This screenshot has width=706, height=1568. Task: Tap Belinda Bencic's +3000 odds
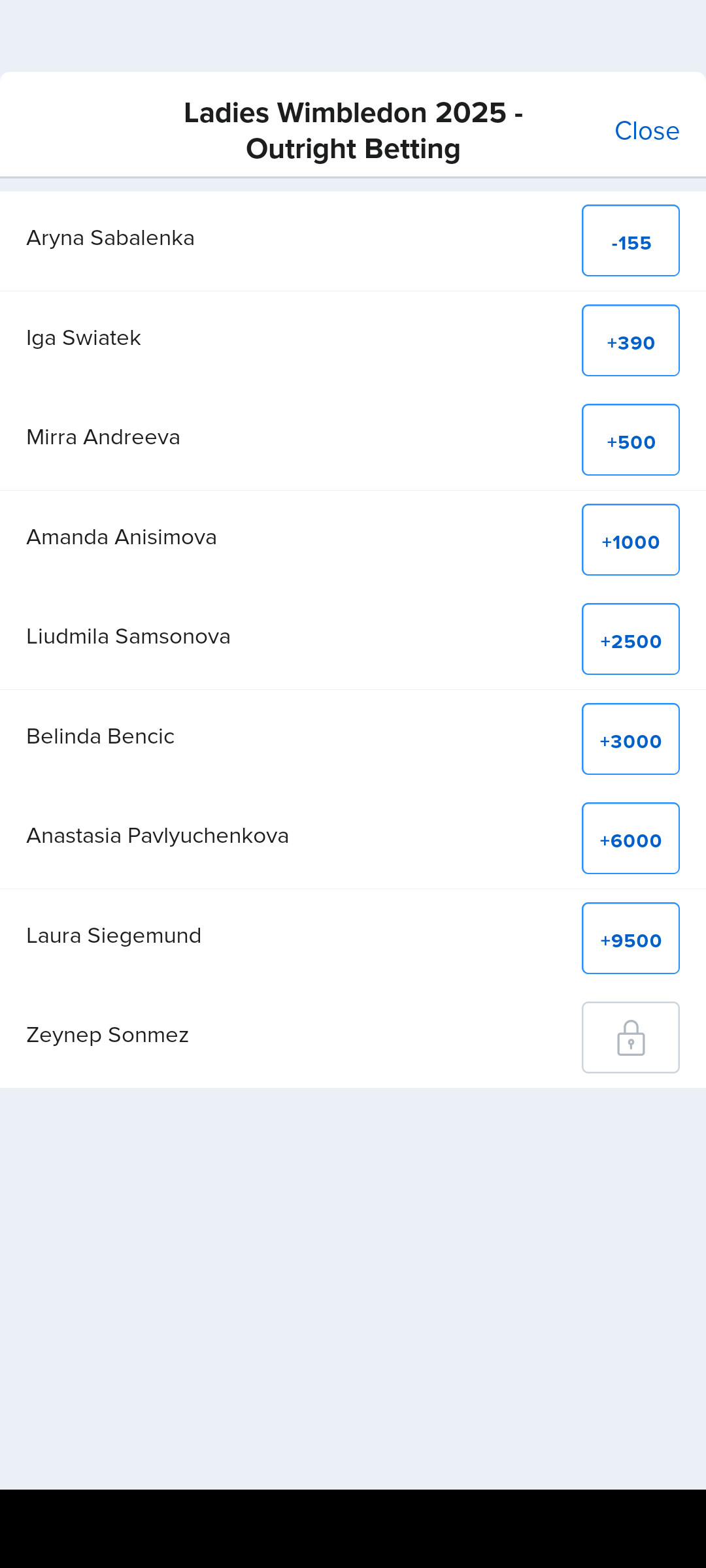click(x=631, y=740)
